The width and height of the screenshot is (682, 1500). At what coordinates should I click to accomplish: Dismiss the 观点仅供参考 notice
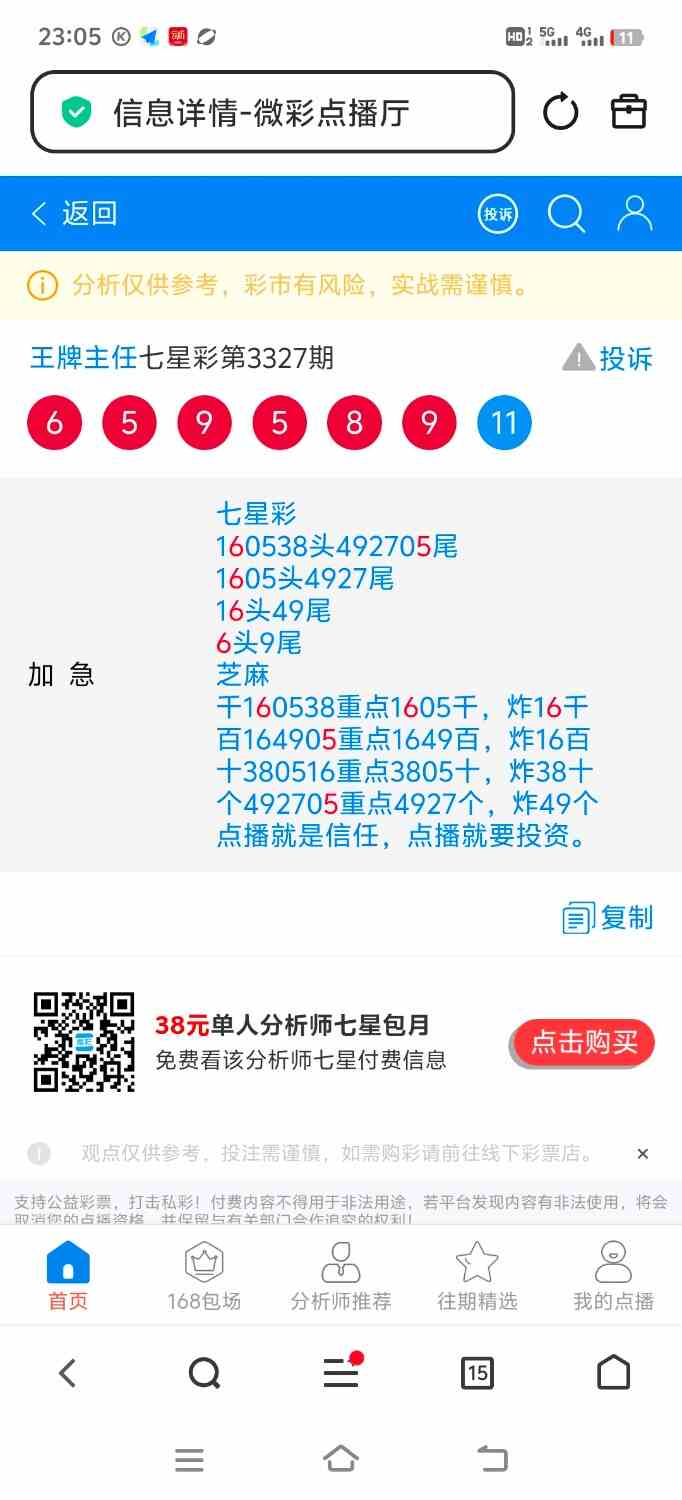[x=643, y=1154]
